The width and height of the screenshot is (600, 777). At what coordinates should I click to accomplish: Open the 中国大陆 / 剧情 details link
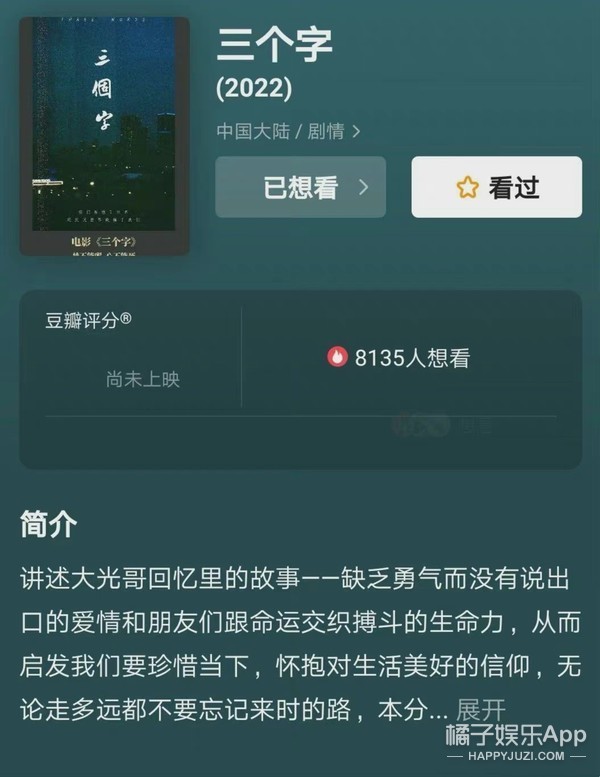pos(288,131)
